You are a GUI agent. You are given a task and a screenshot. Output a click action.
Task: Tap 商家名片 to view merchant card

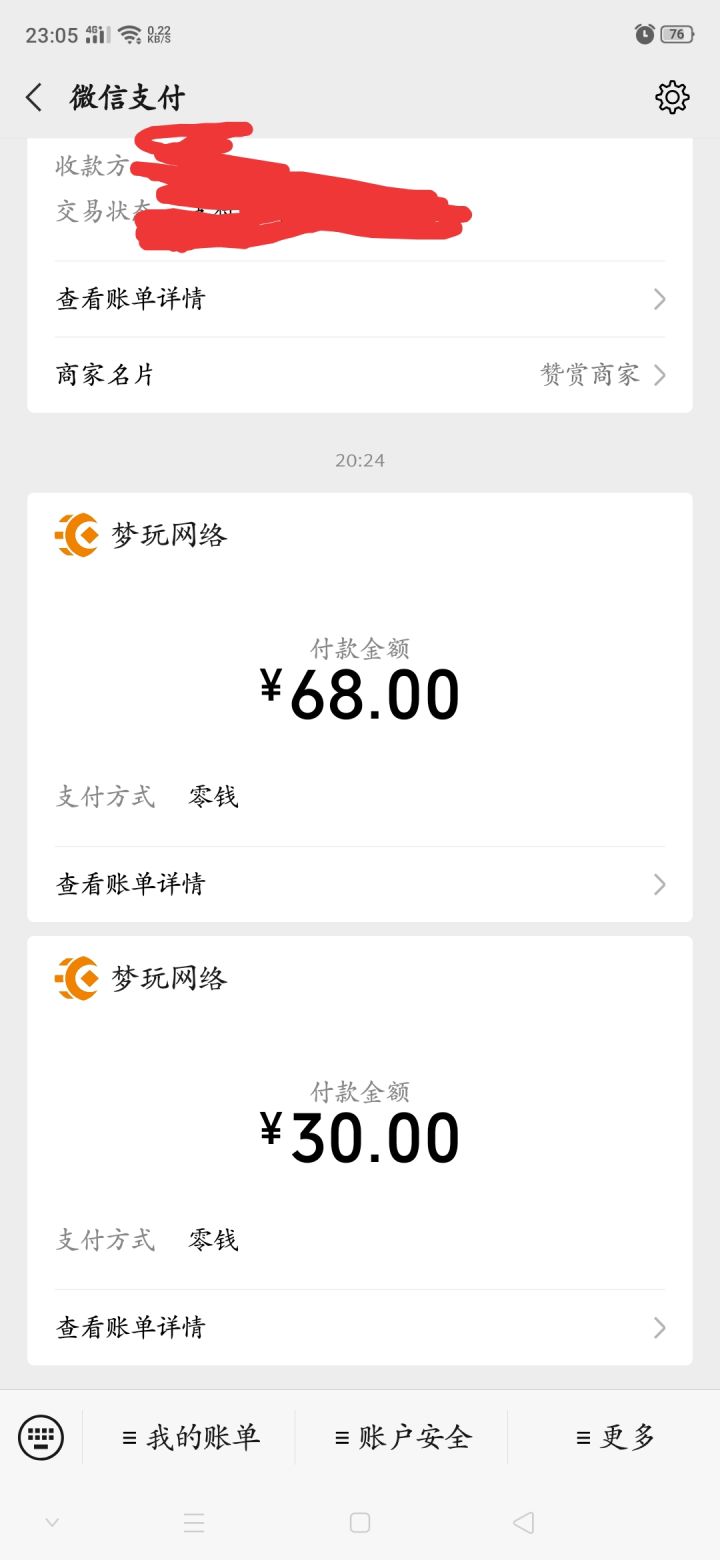coord(104,374)
